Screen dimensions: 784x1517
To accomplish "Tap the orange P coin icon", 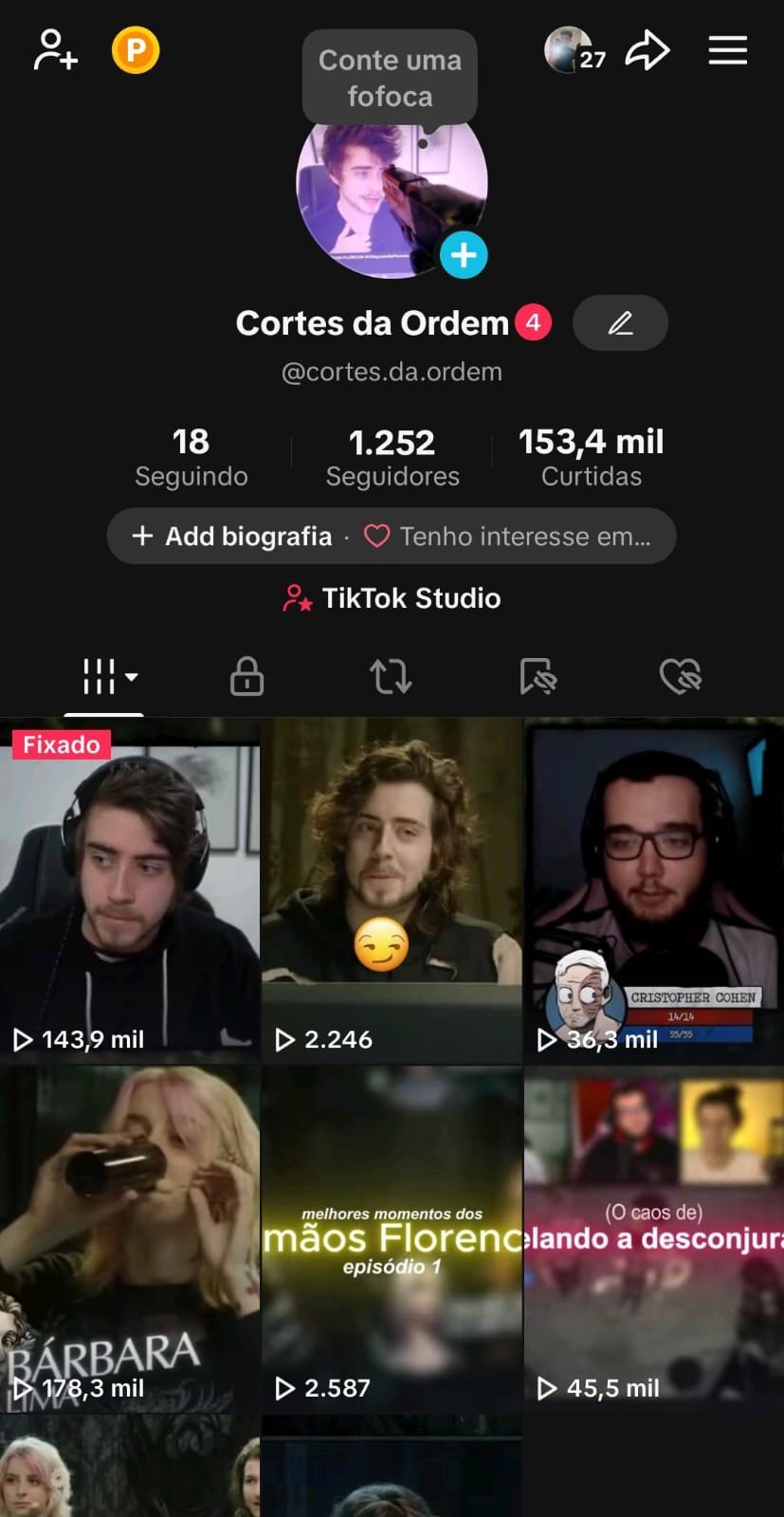I will tap(136, 50).
